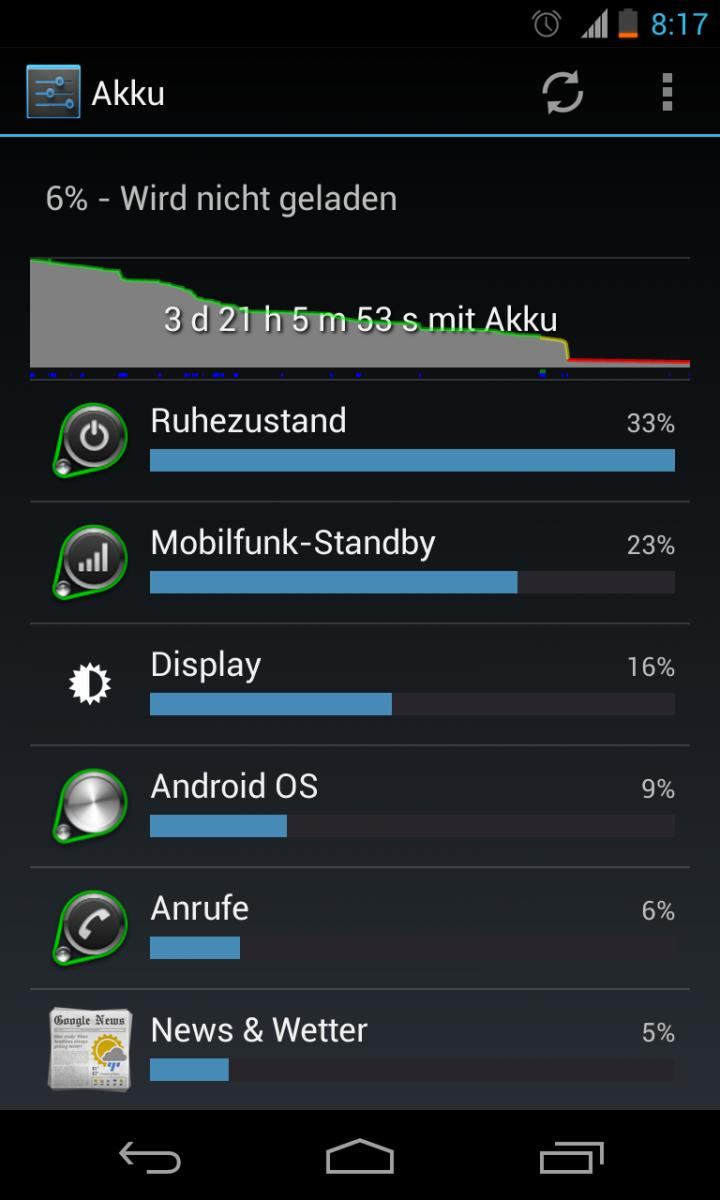The height and width of the screenshot is (1200, 720).
Task: Go back via the Akku settings icon
Action: tap(53, 93)
